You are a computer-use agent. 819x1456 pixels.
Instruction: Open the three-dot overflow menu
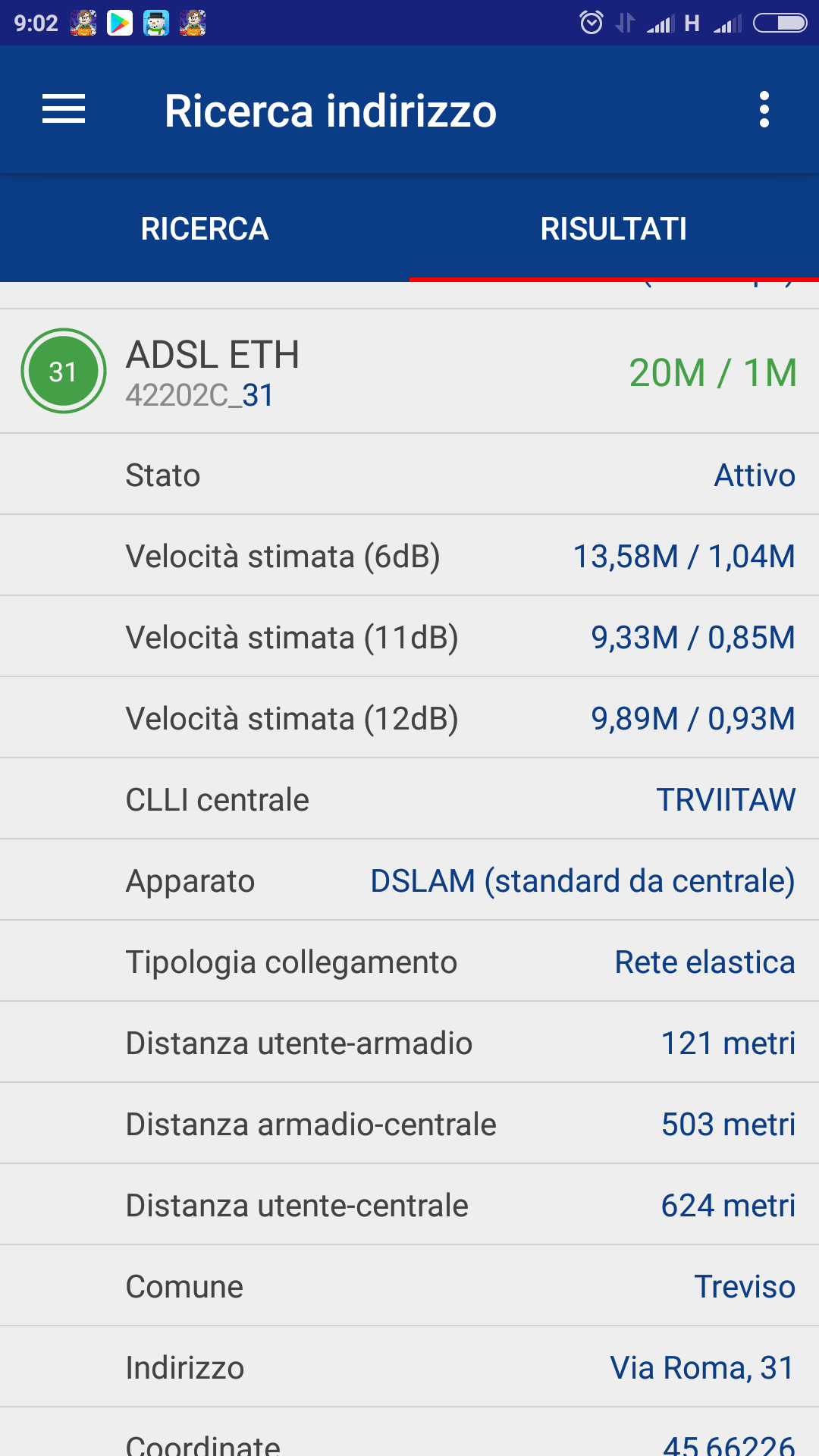point(764,110)
